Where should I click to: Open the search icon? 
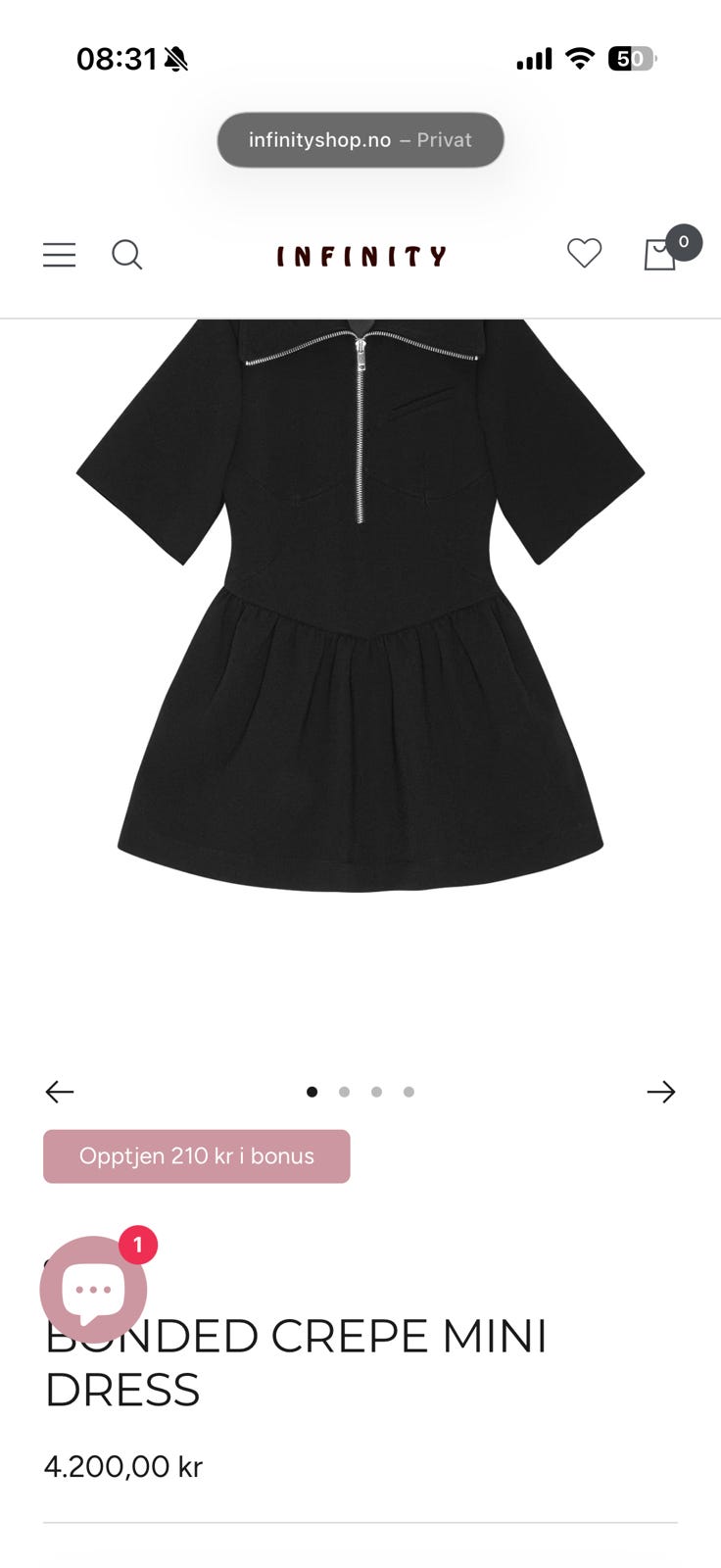click(127, 255)
